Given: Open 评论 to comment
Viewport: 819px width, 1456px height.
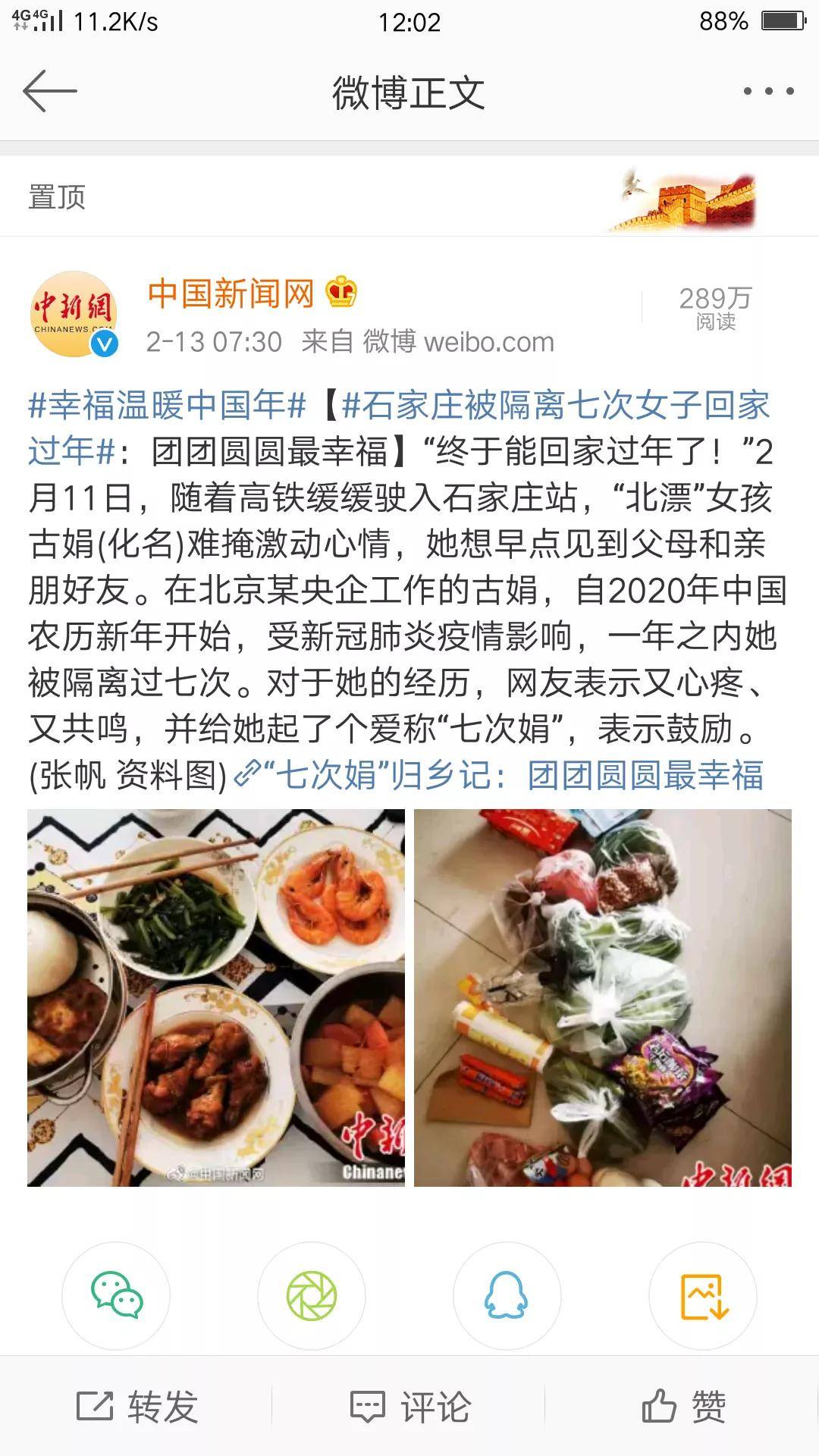Looking at the screenshot, I should coord(409,1407).
